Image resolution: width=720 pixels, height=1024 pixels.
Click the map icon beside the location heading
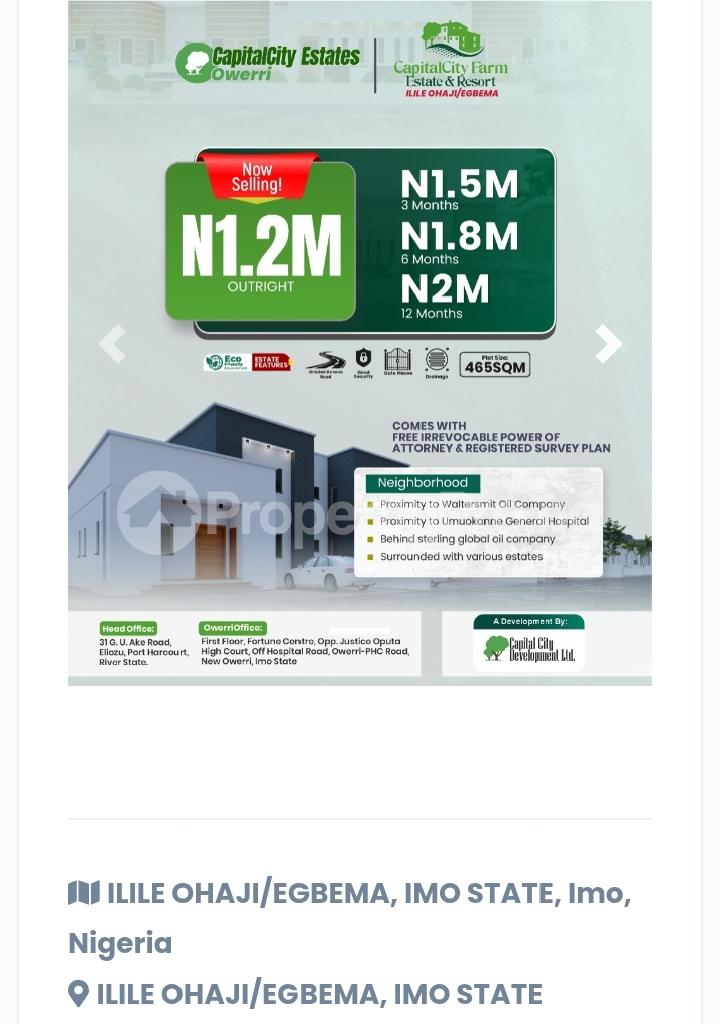pyautogui.click(x=82, y=893)
